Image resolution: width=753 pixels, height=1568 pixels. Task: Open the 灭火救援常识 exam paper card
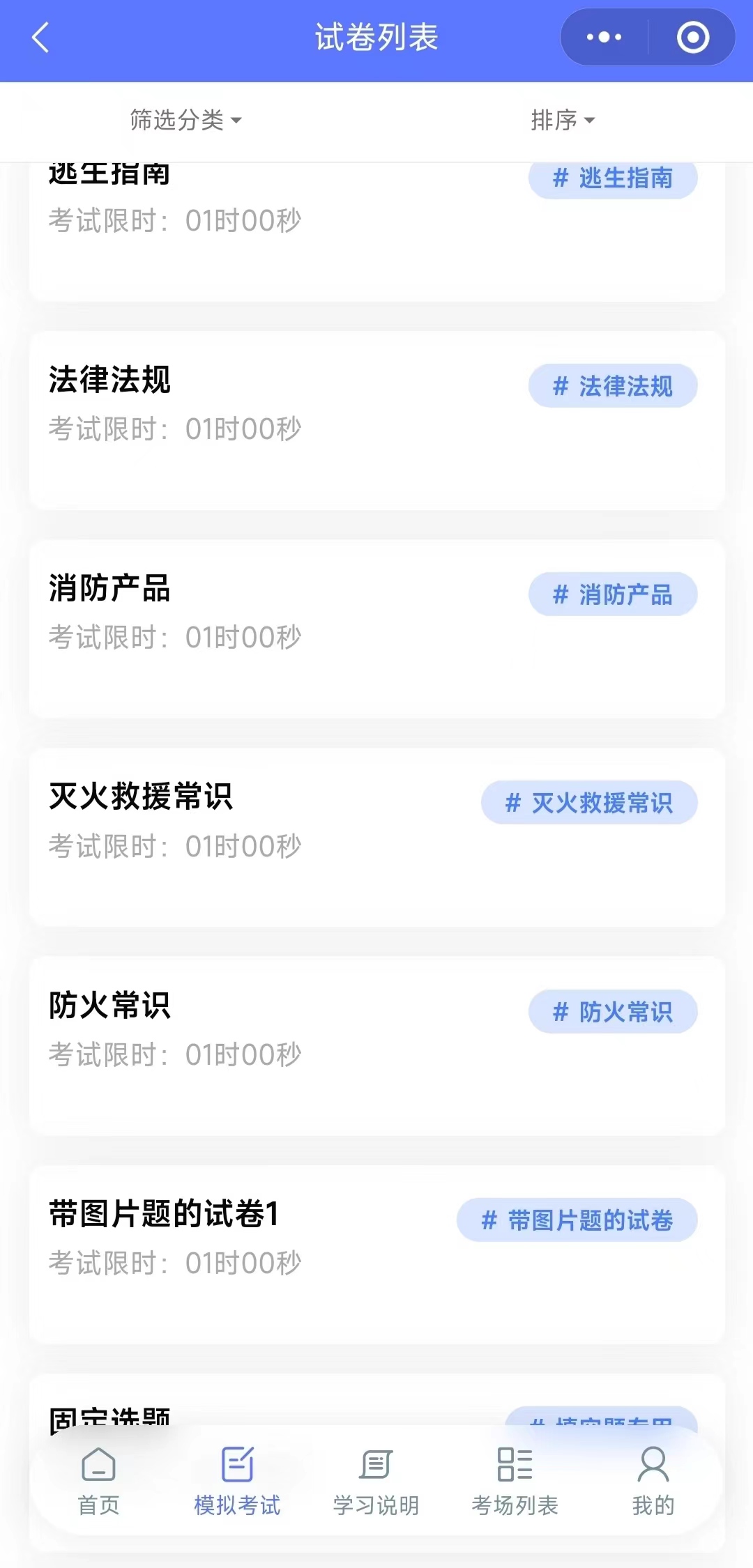tap(376, 837)
